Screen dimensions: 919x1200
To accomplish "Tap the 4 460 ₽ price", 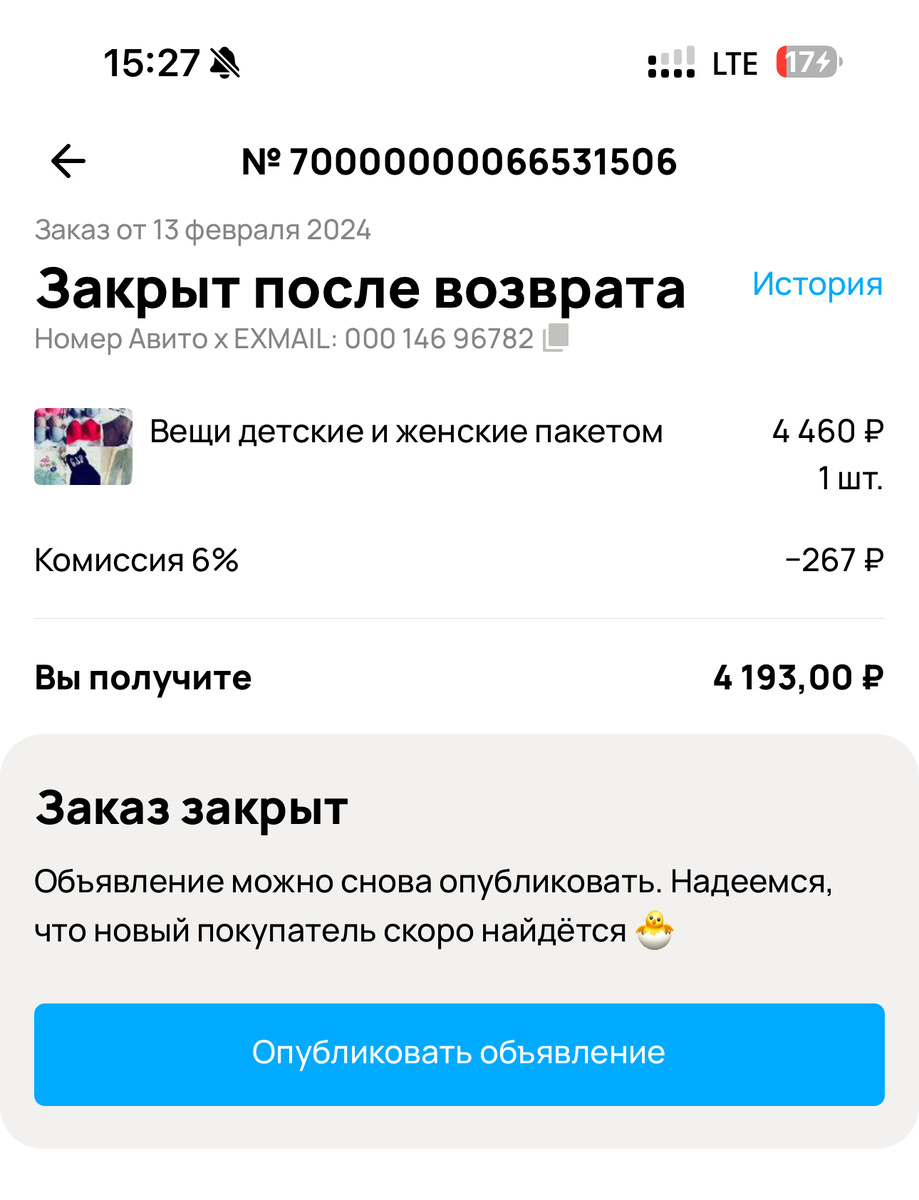I will (x=826, y=430).
